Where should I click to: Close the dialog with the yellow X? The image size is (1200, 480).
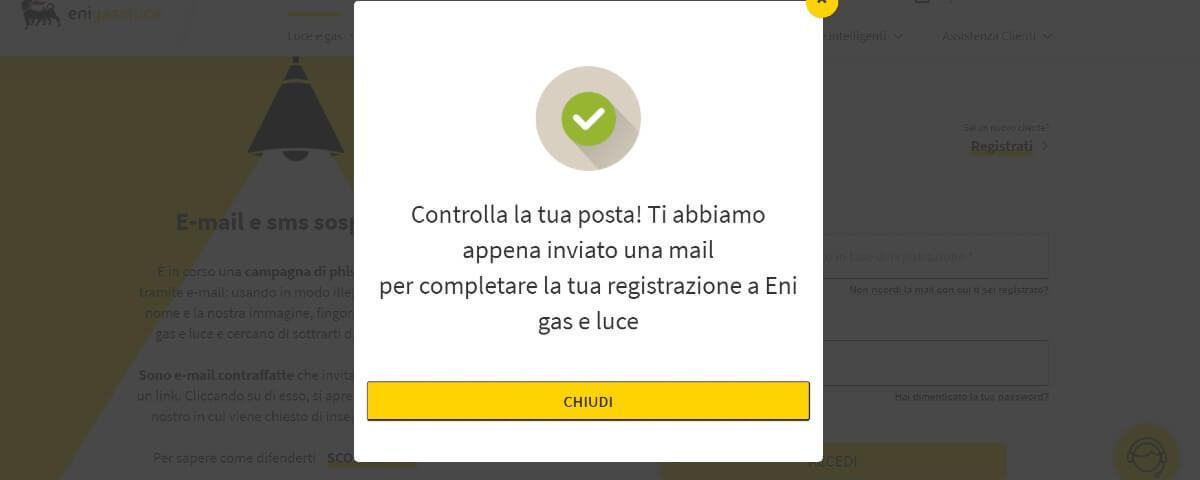pos(821,3)
